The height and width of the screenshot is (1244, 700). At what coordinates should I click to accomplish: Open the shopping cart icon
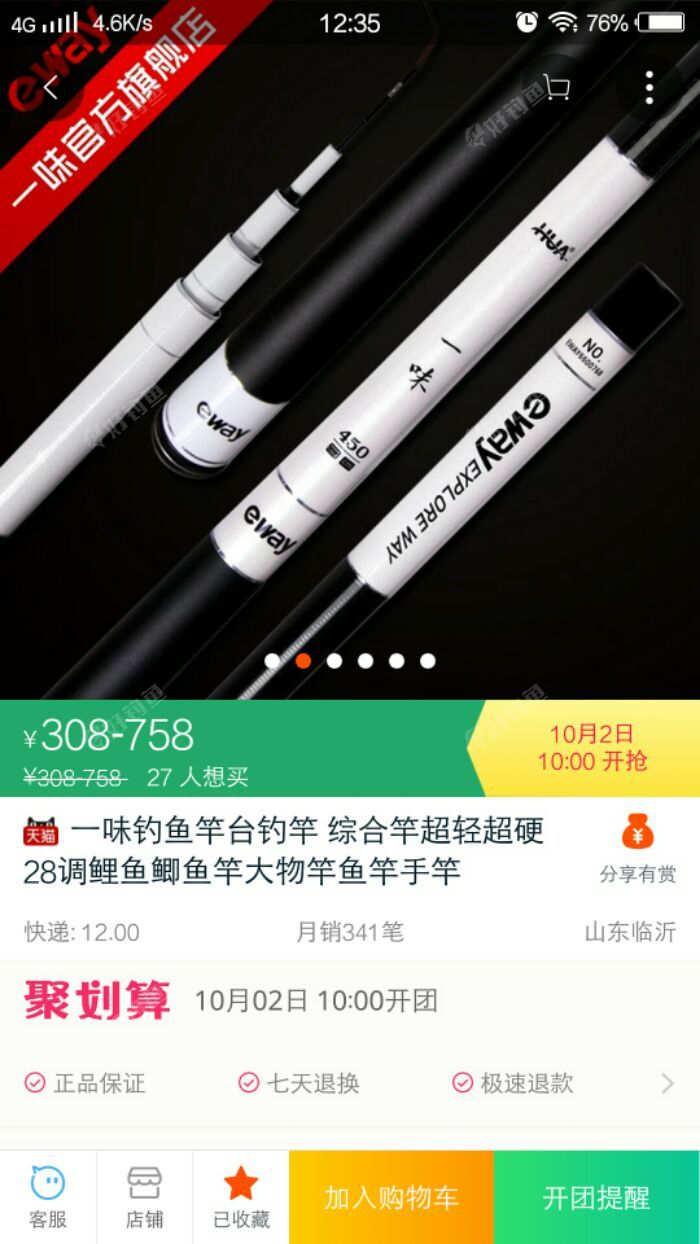[x=556, y=88]
